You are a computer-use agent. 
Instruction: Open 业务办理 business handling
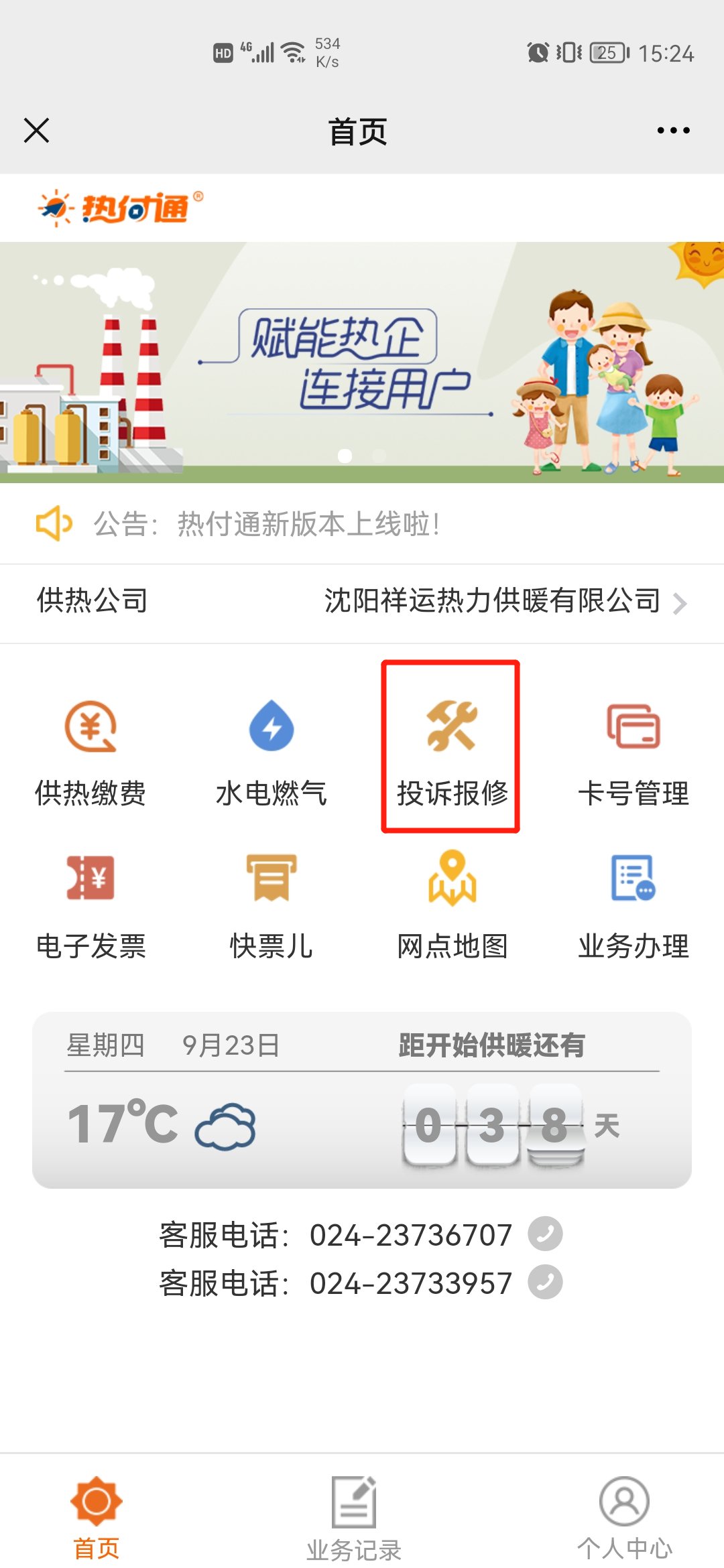tap(633, 905)
